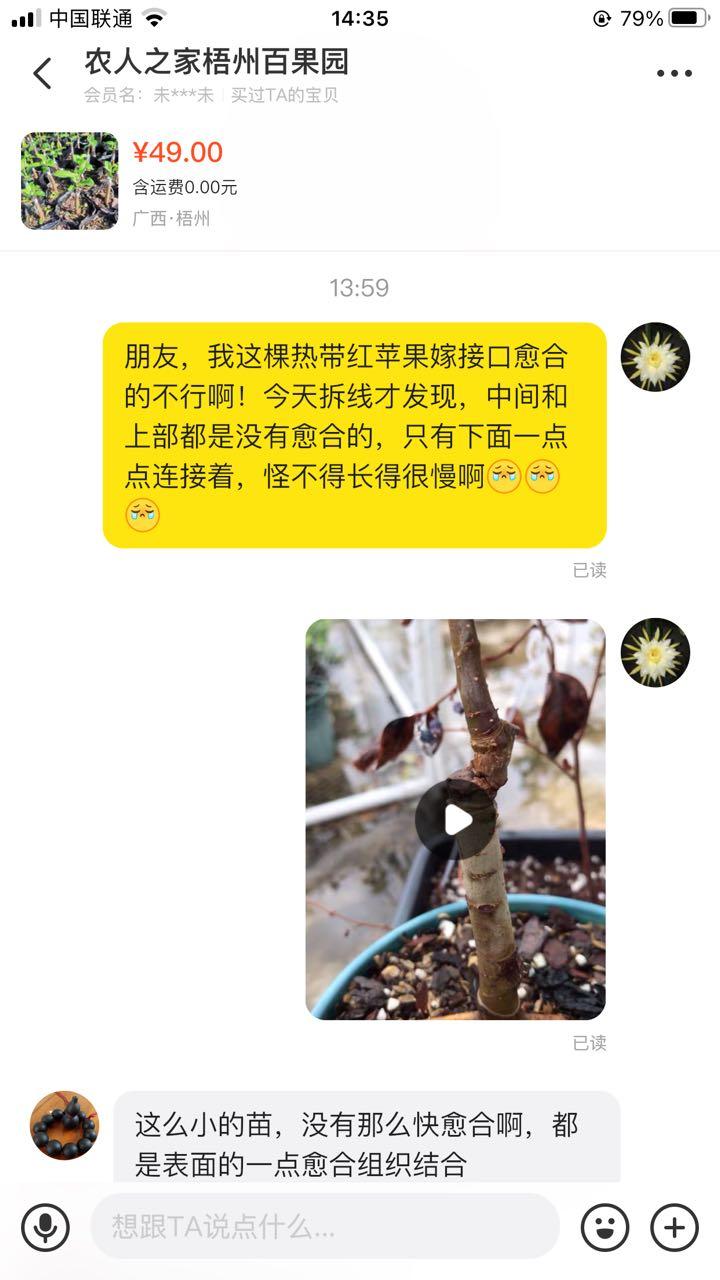The width and height of the screenshot is (720, 1280).
Task: View the seller's bead bracelet avatar
Action: (x=65, y=1125)
